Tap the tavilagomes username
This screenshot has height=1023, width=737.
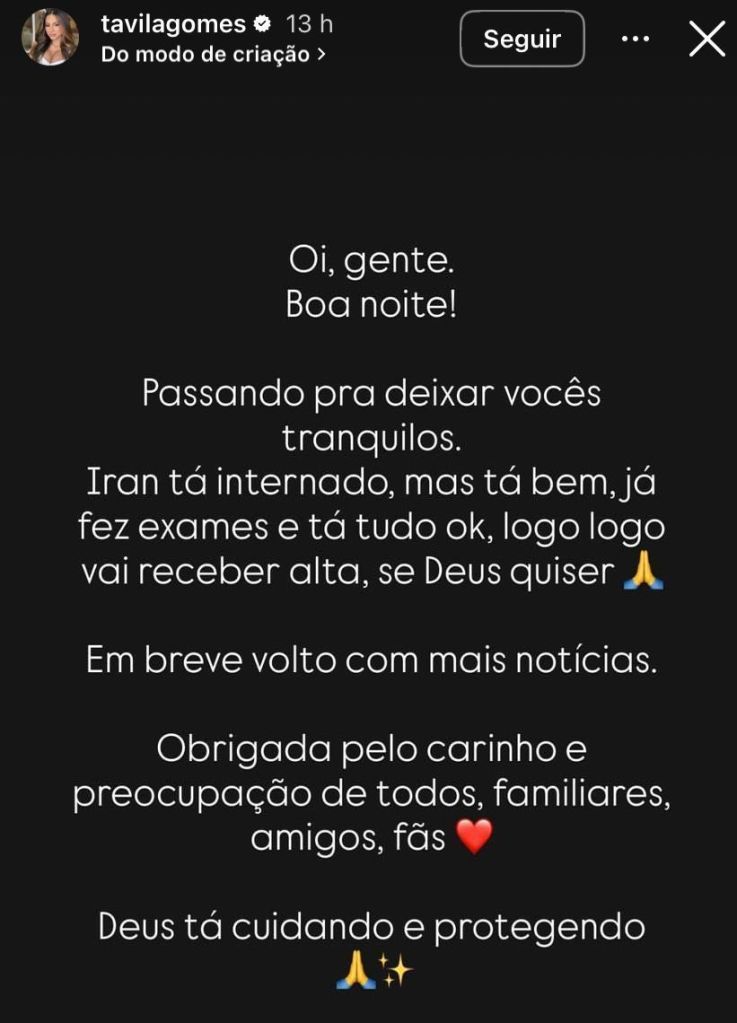(173, 23)
